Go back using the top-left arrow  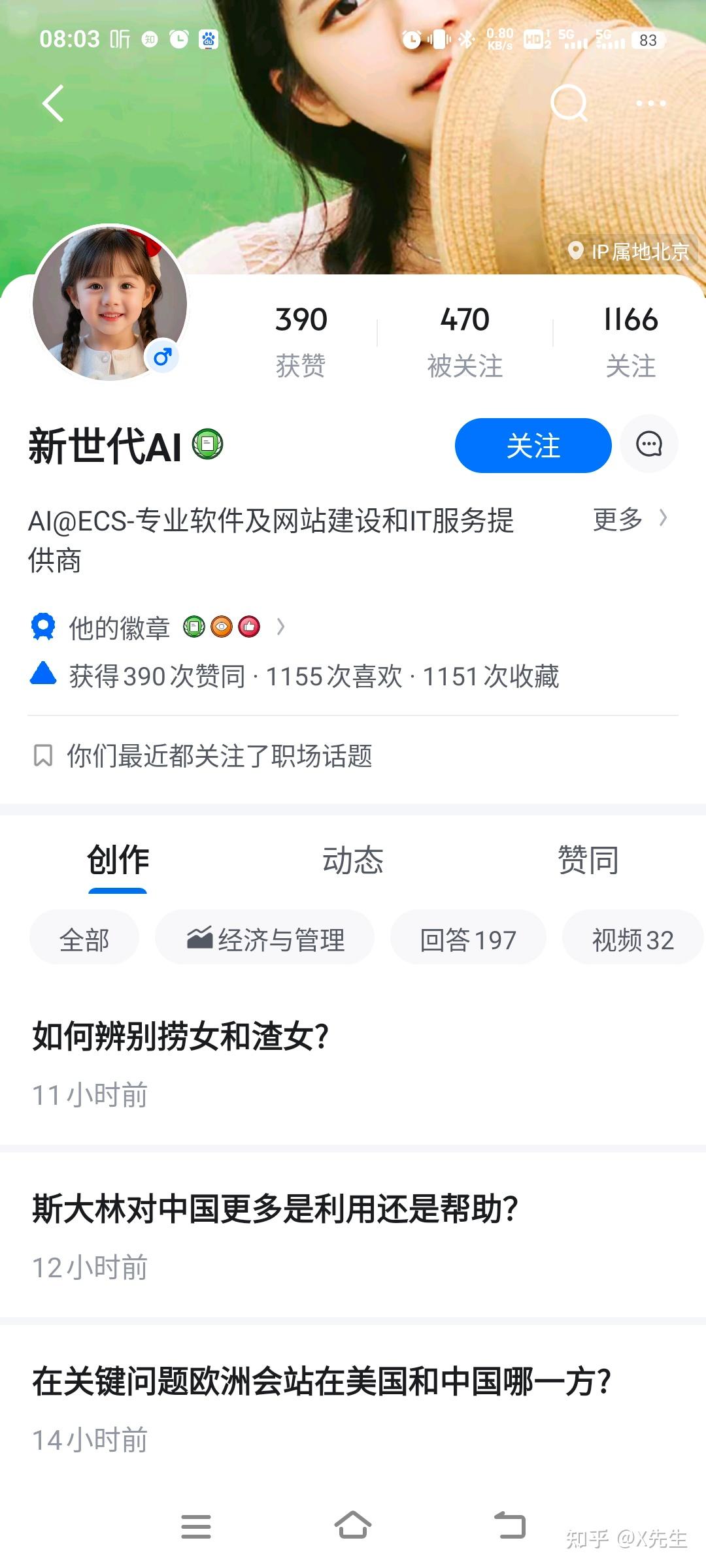click(54, 103)
